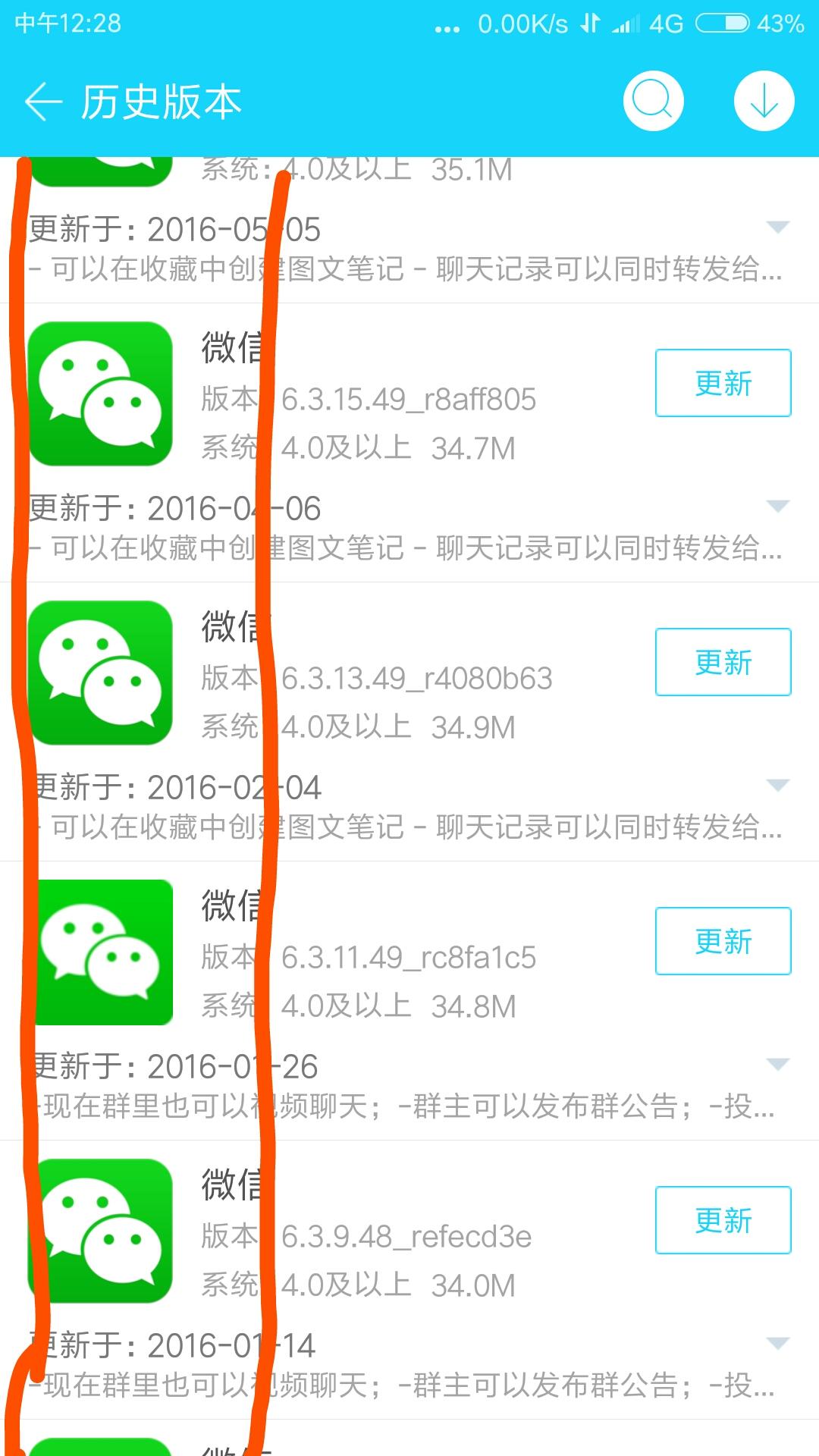This screenshot has width=819, height=1456.
Task: Expand changelog dated 2016-05-05
Action: (778, 227)
